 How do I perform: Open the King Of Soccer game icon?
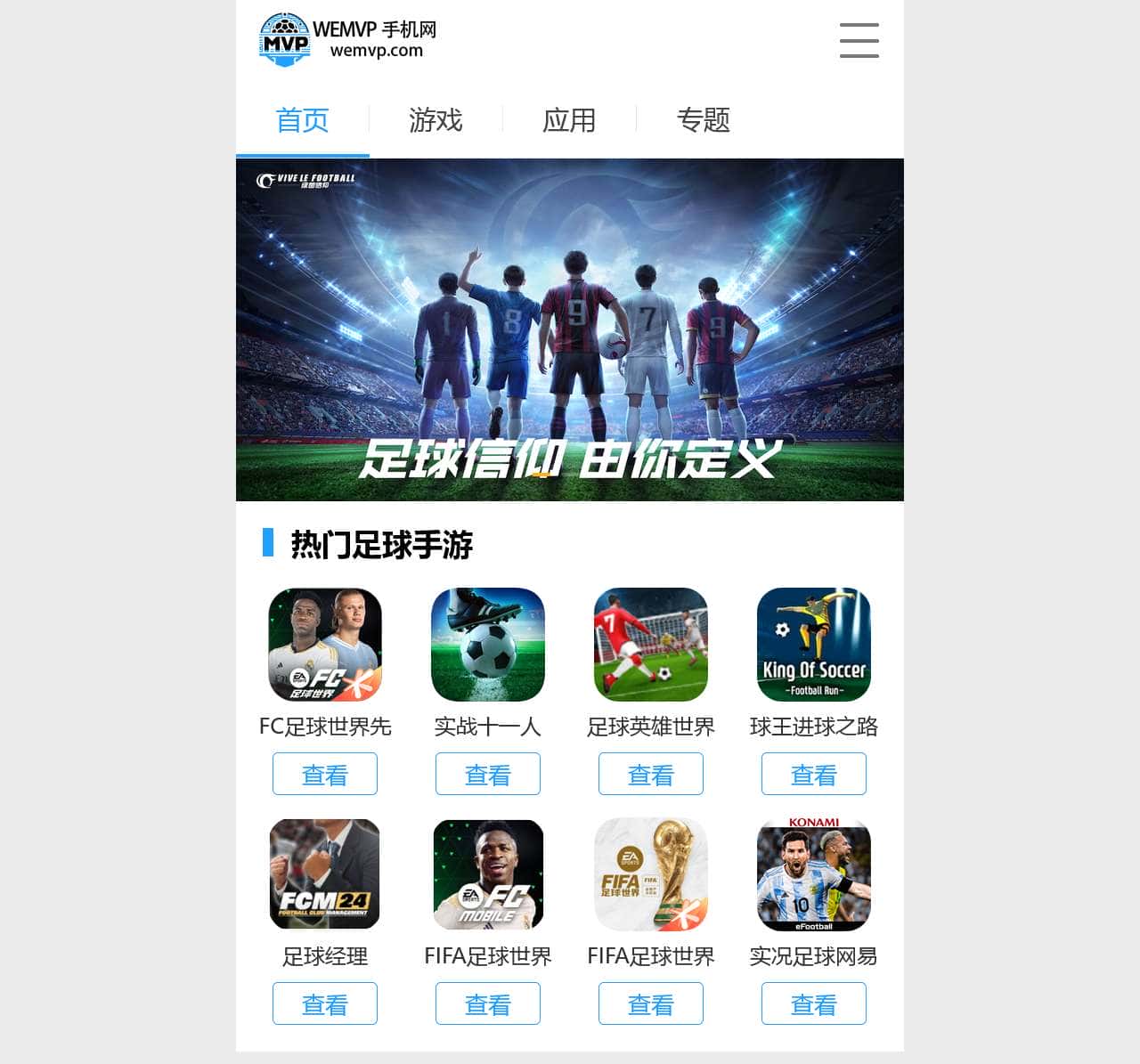[814, 645]
